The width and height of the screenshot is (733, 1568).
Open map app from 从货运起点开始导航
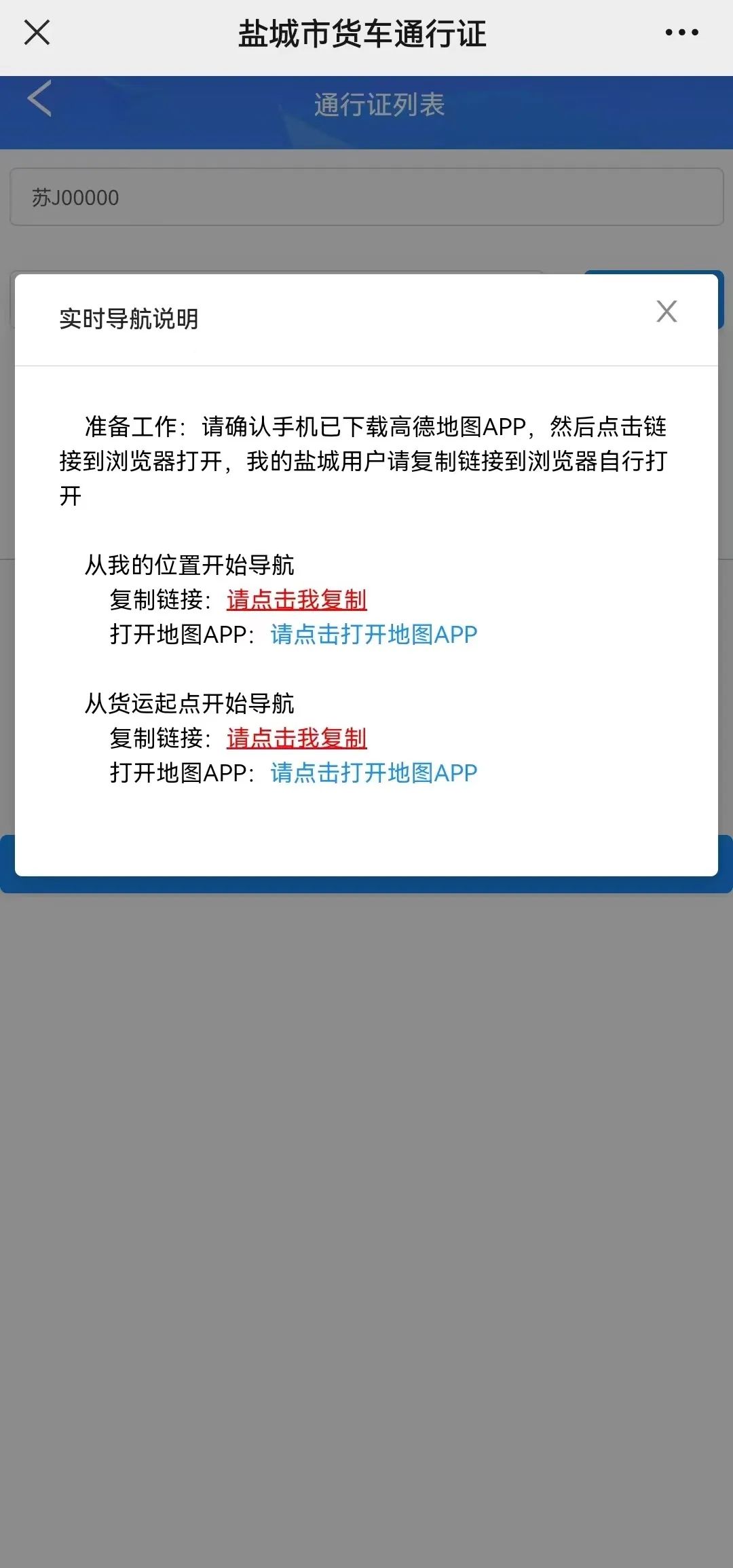point(373,773)
